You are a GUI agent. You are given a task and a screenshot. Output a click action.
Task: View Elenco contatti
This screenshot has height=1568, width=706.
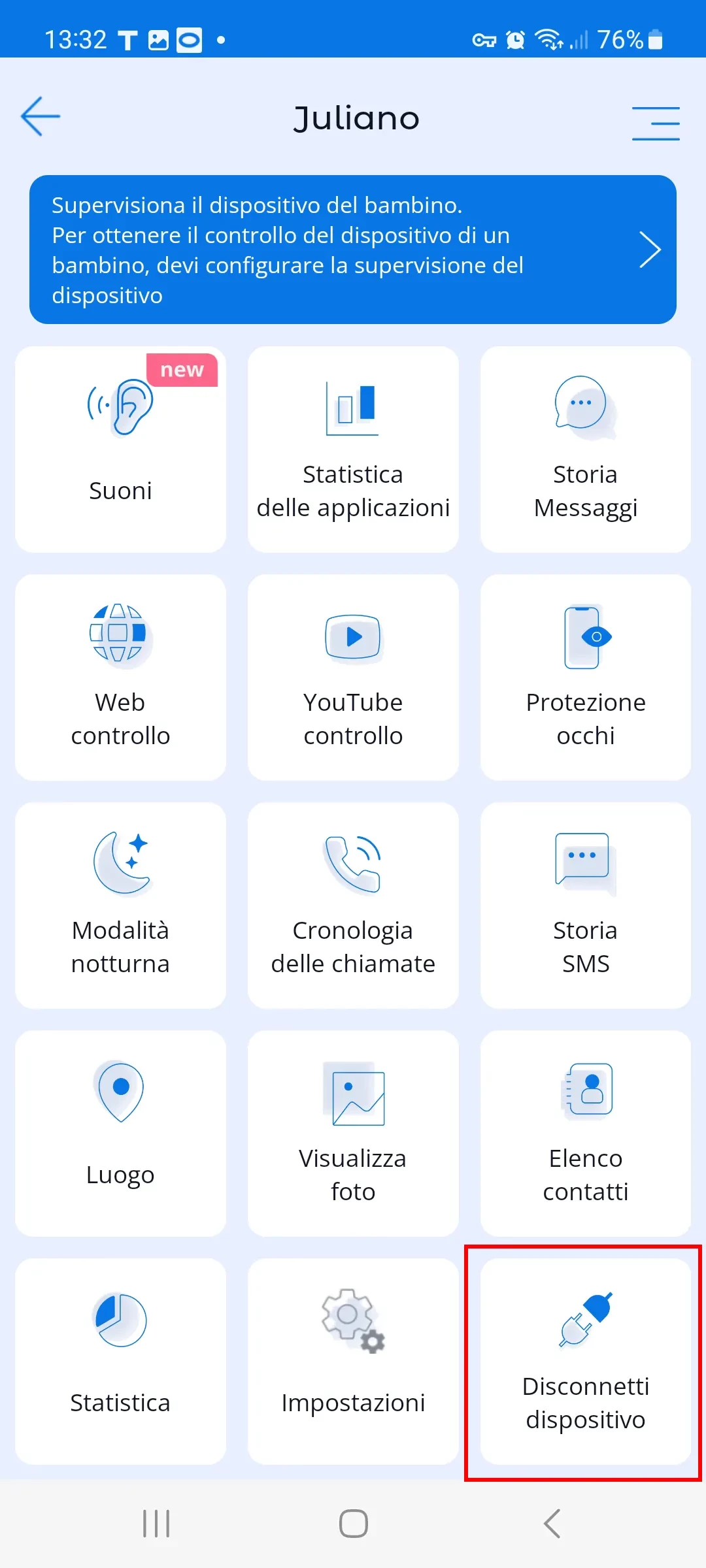585,1134
